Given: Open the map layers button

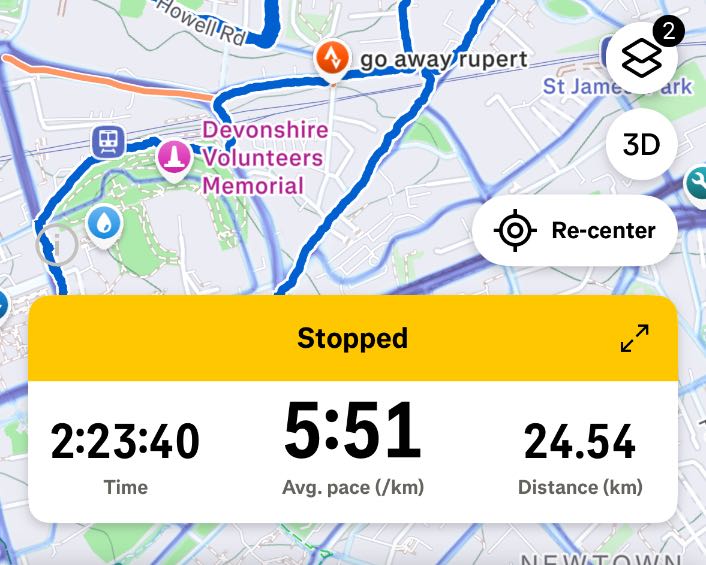Looking at the screenshot, I should [x=641, y=59].
